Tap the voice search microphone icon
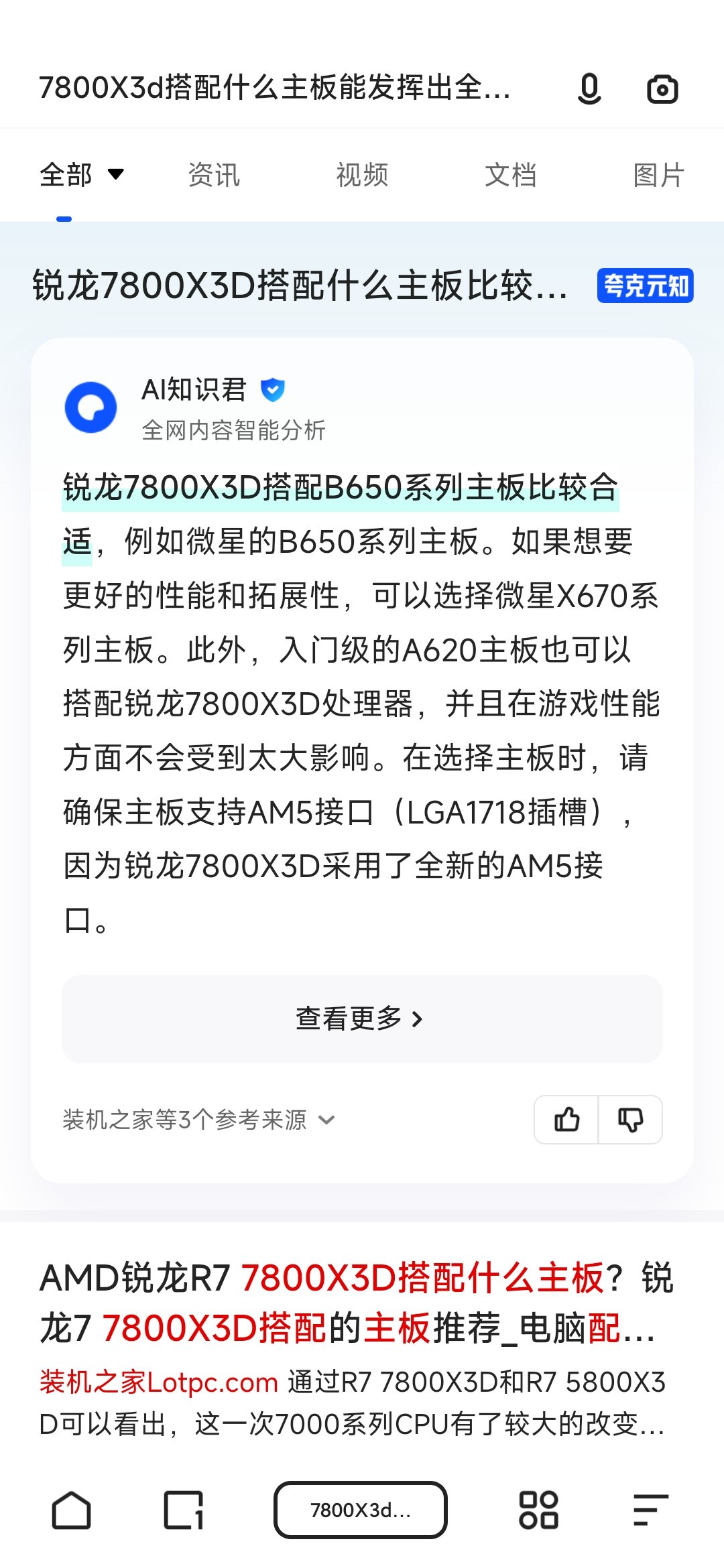724x1568 pixels. point(589,89)
